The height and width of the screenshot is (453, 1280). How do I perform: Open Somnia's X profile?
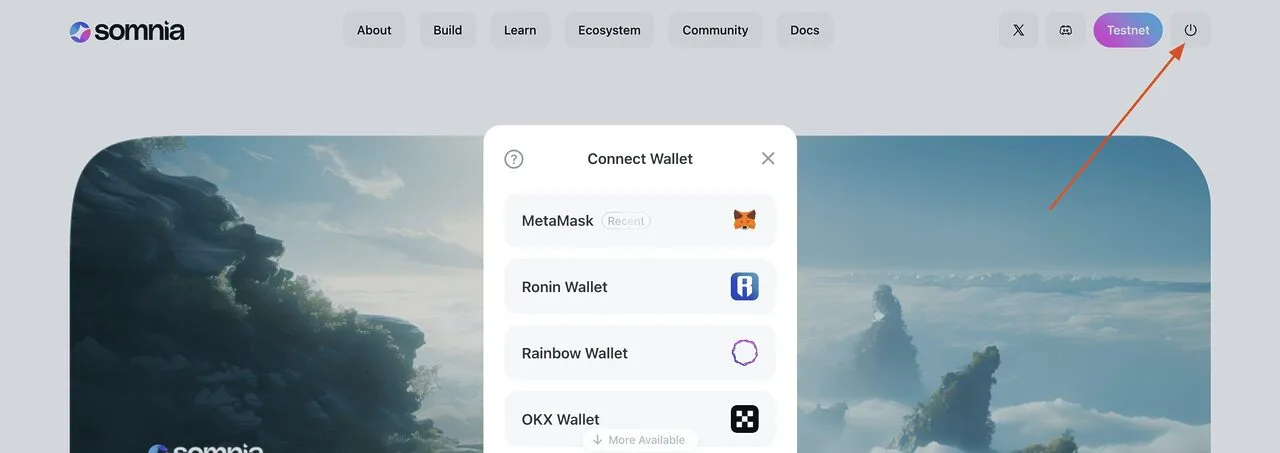click(1018, 30)
